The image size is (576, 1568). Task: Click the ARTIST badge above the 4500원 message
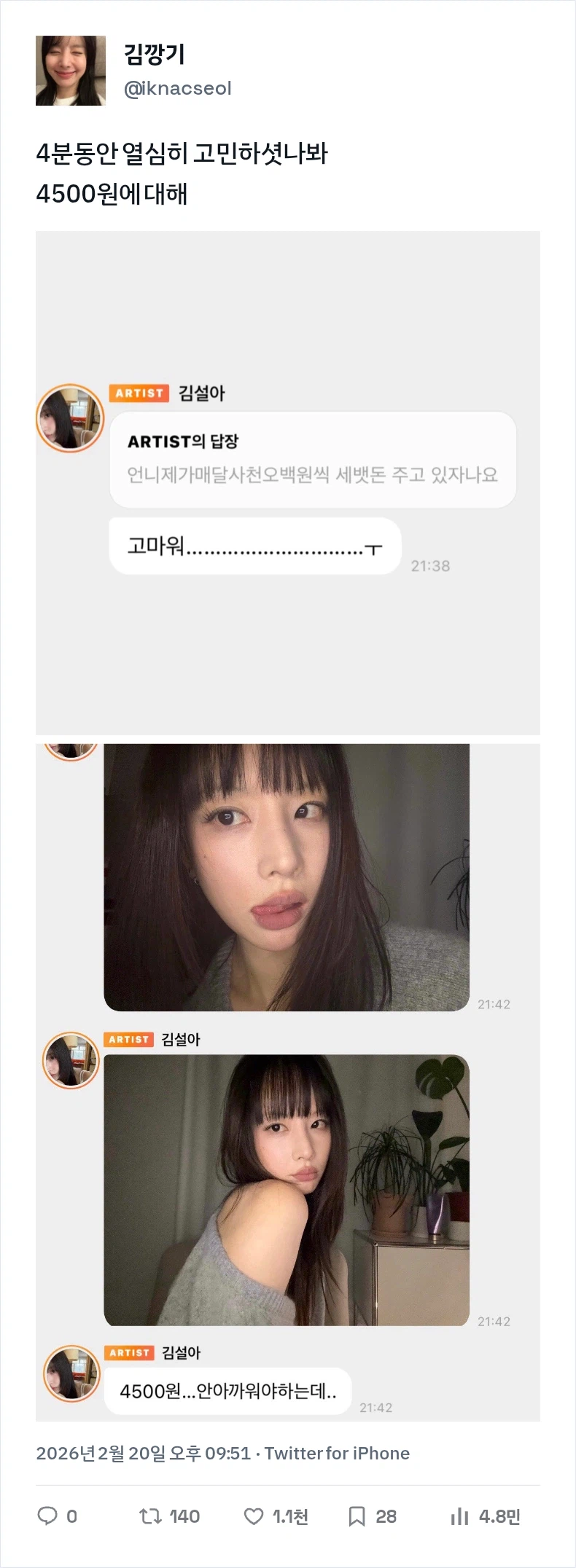point(129,1353)
